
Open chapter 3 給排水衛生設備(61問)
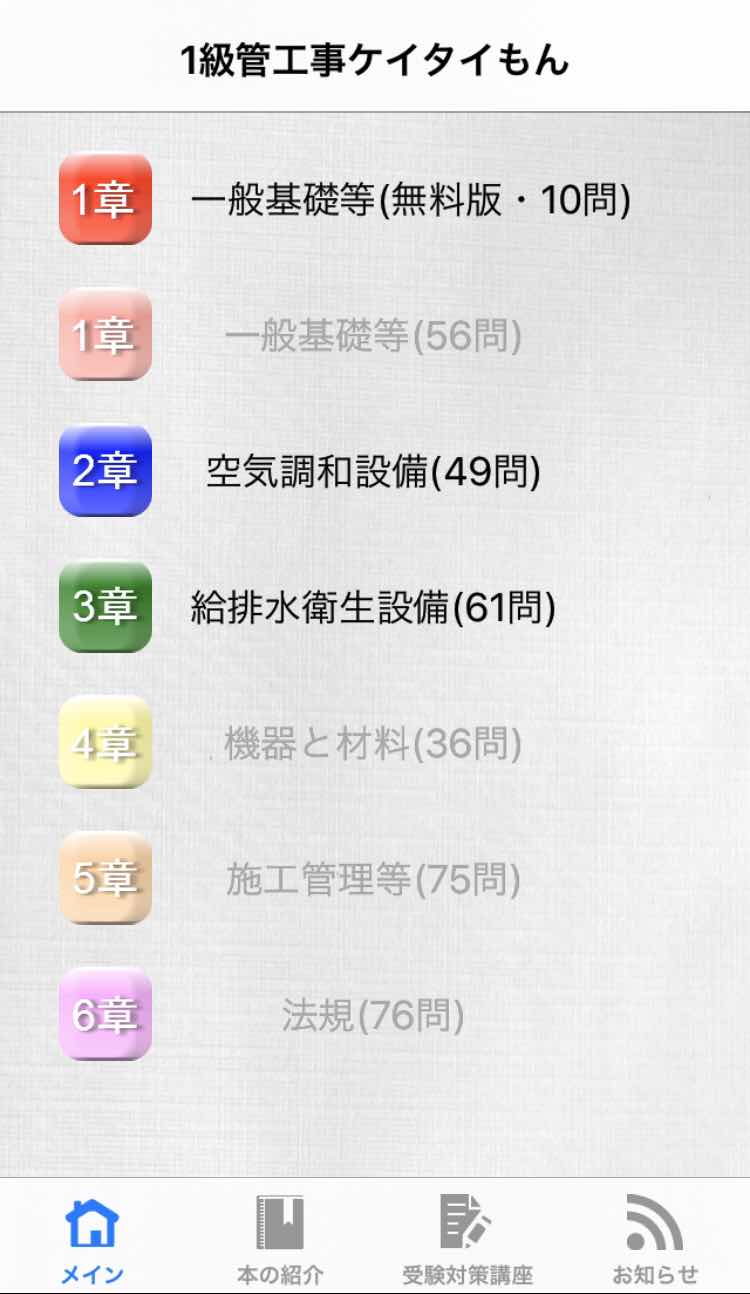click(373, 608)
